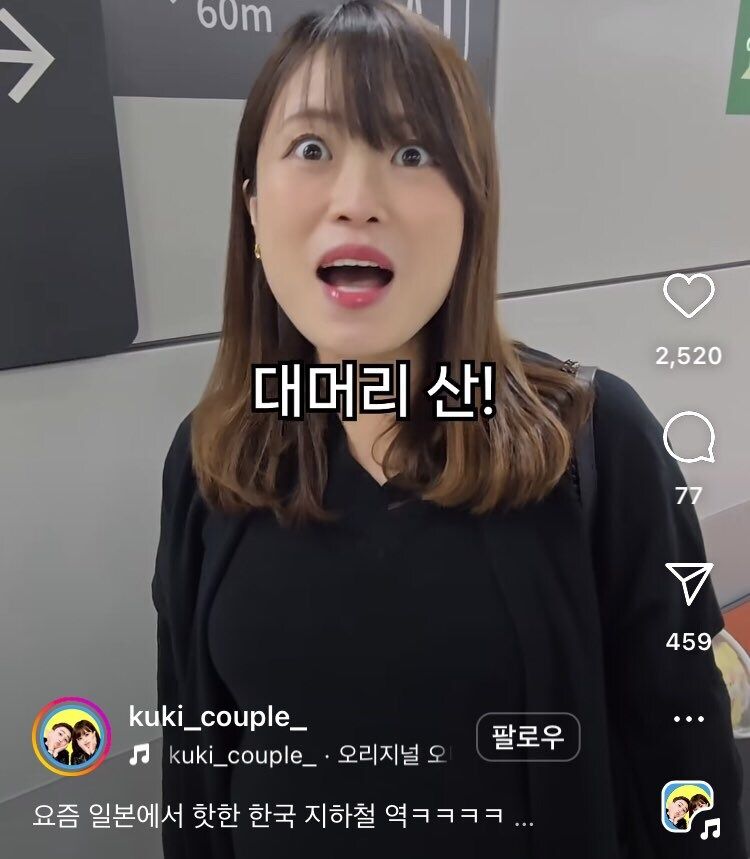Open the audio thumbnail for this reel

coord(688,806)
